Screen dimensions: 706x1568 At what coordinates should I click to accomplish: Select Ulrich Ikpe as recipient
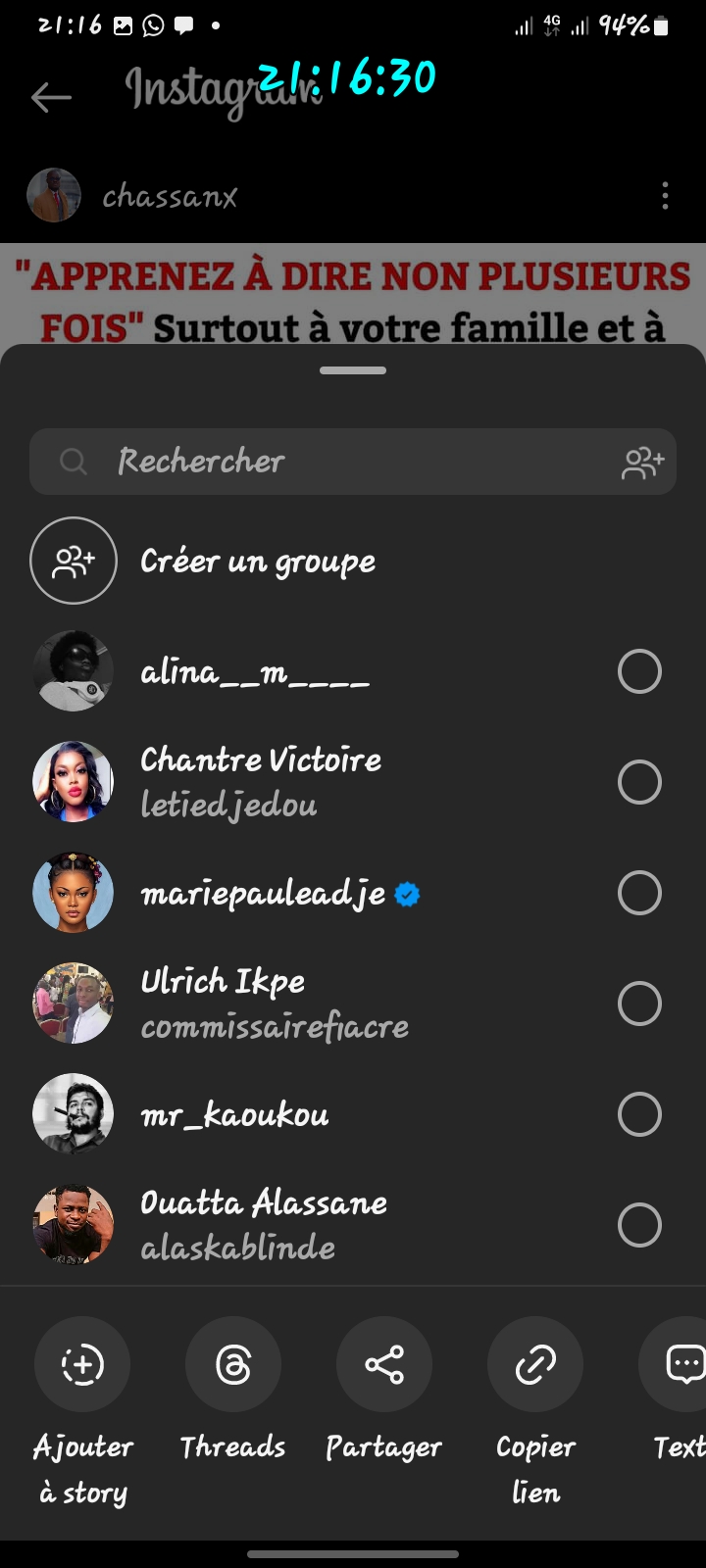[x=639, y=1004]
